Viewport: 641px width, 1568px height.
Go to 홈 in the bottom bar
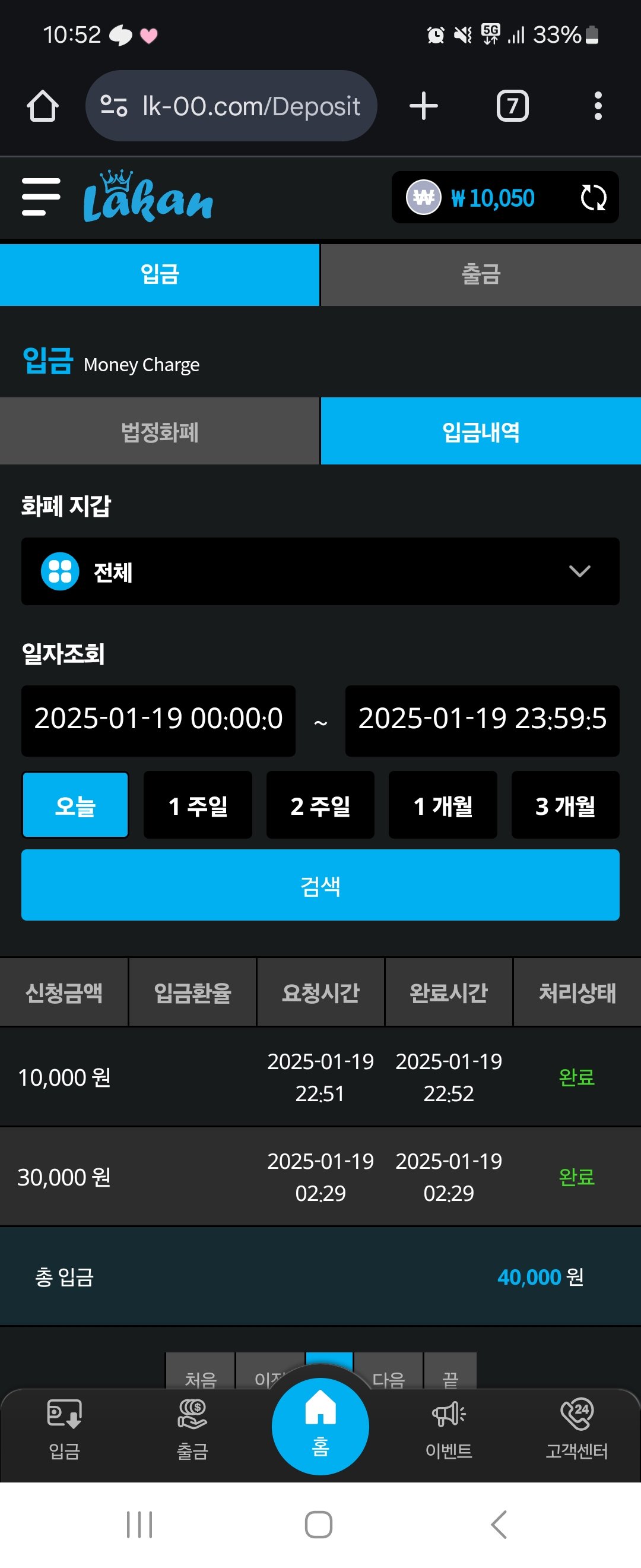(320, 1425)
